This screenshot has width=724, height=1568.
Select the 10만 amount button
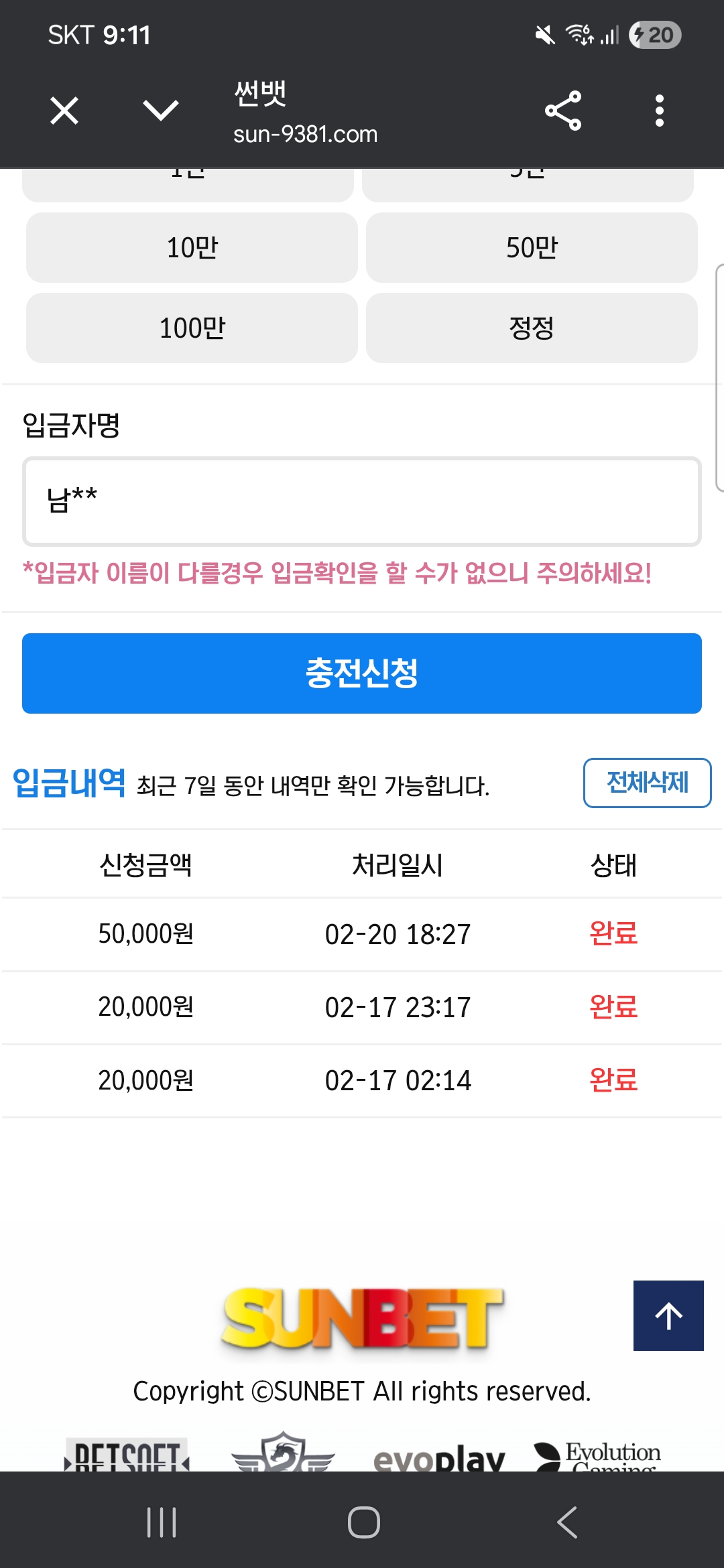tap(192, 248)
